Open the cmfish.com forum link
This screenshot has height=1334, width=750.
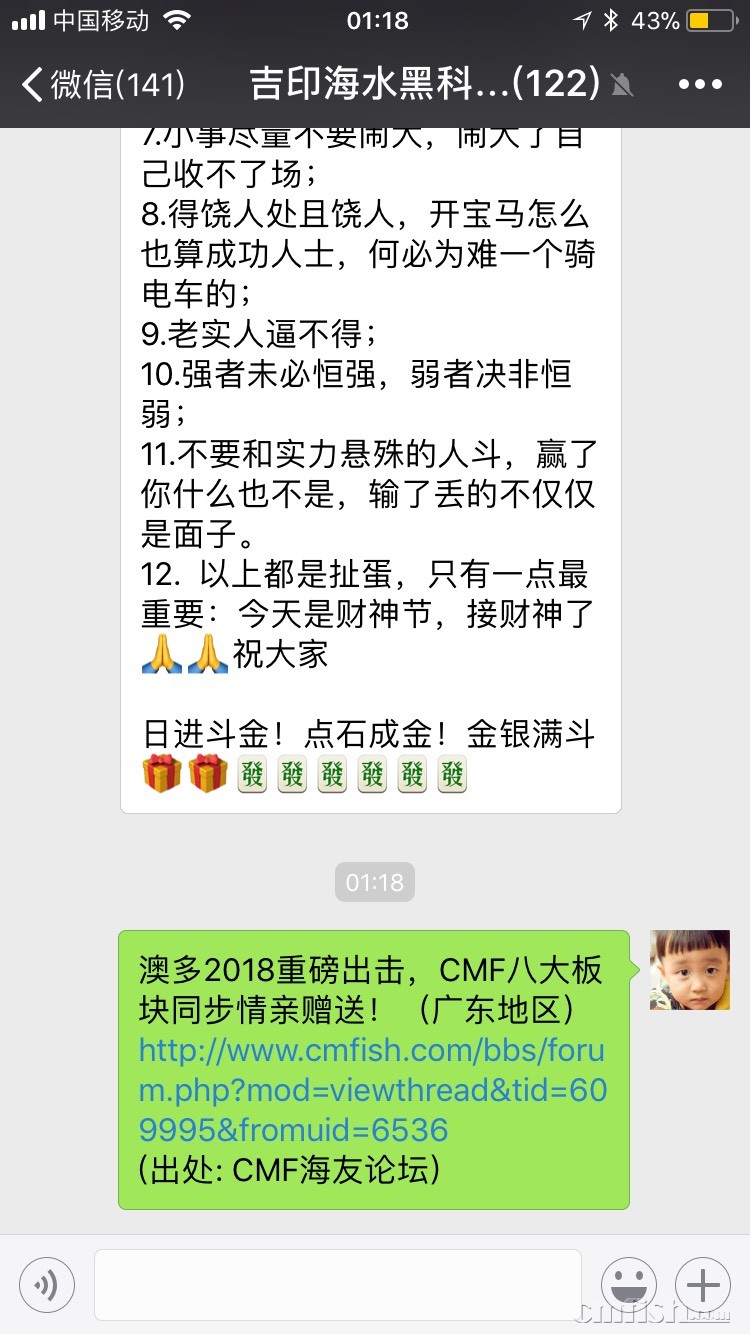[372, 1090]
